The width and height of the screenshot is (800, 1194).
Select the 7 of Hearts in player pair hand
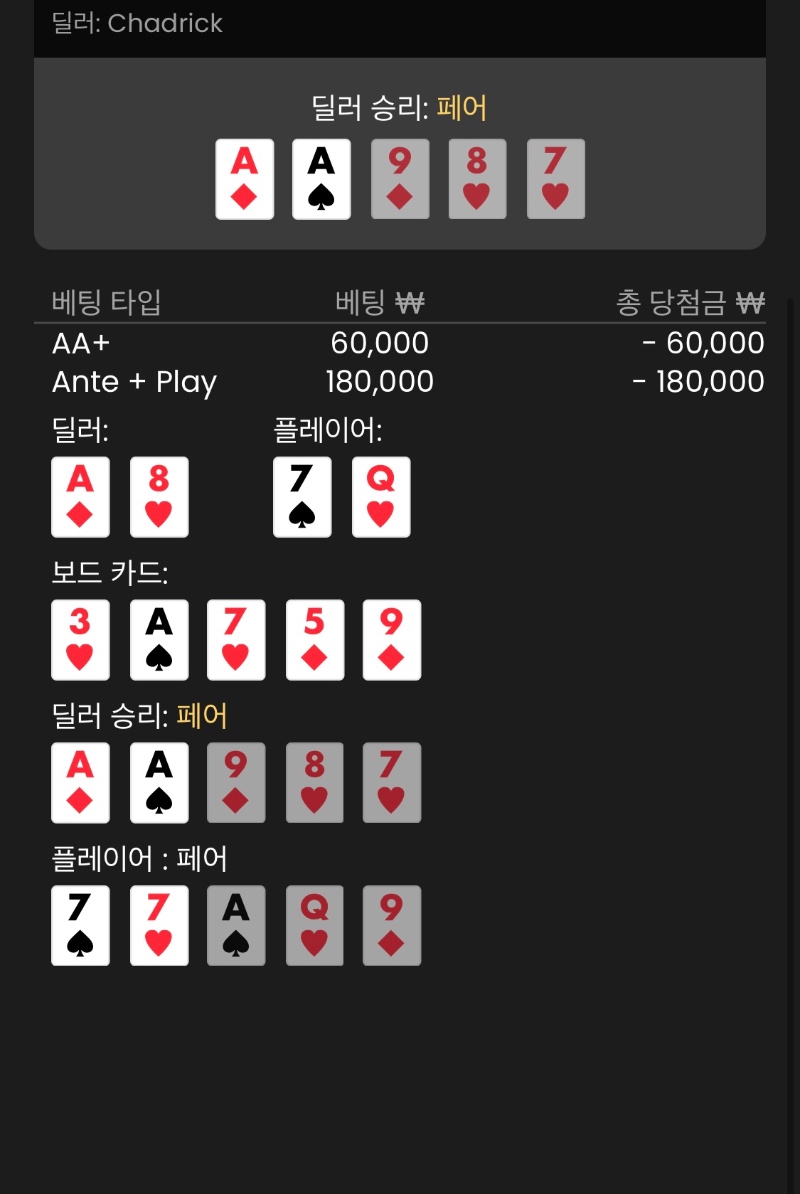click(x=159, y=925)
